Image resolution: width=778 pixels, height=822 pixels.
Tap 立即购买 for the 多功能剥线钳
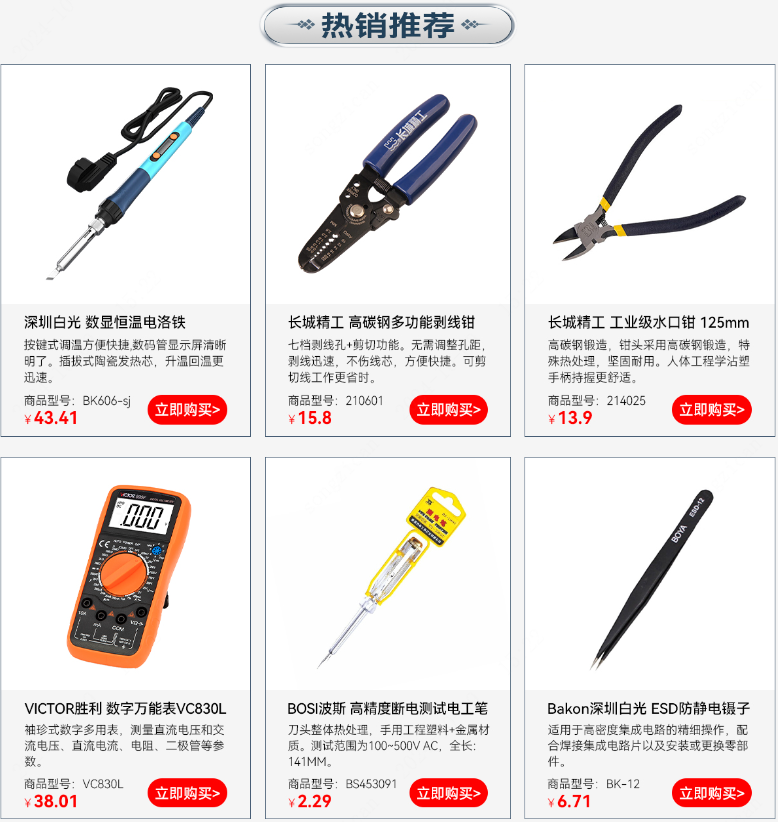point(449,409)
